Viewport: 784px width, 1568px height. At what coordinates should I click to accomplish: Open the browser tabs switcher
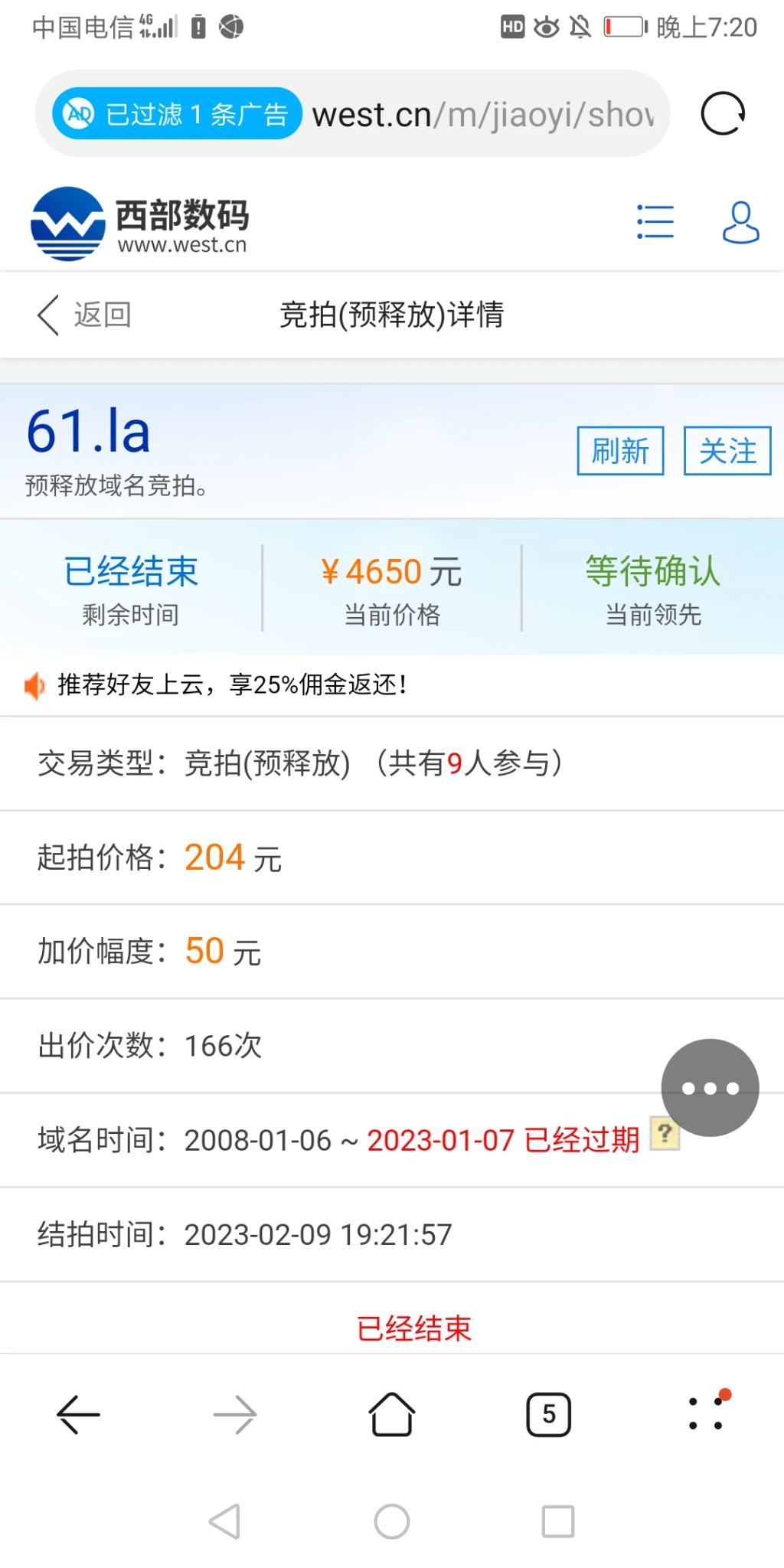tap(548, 1414)
